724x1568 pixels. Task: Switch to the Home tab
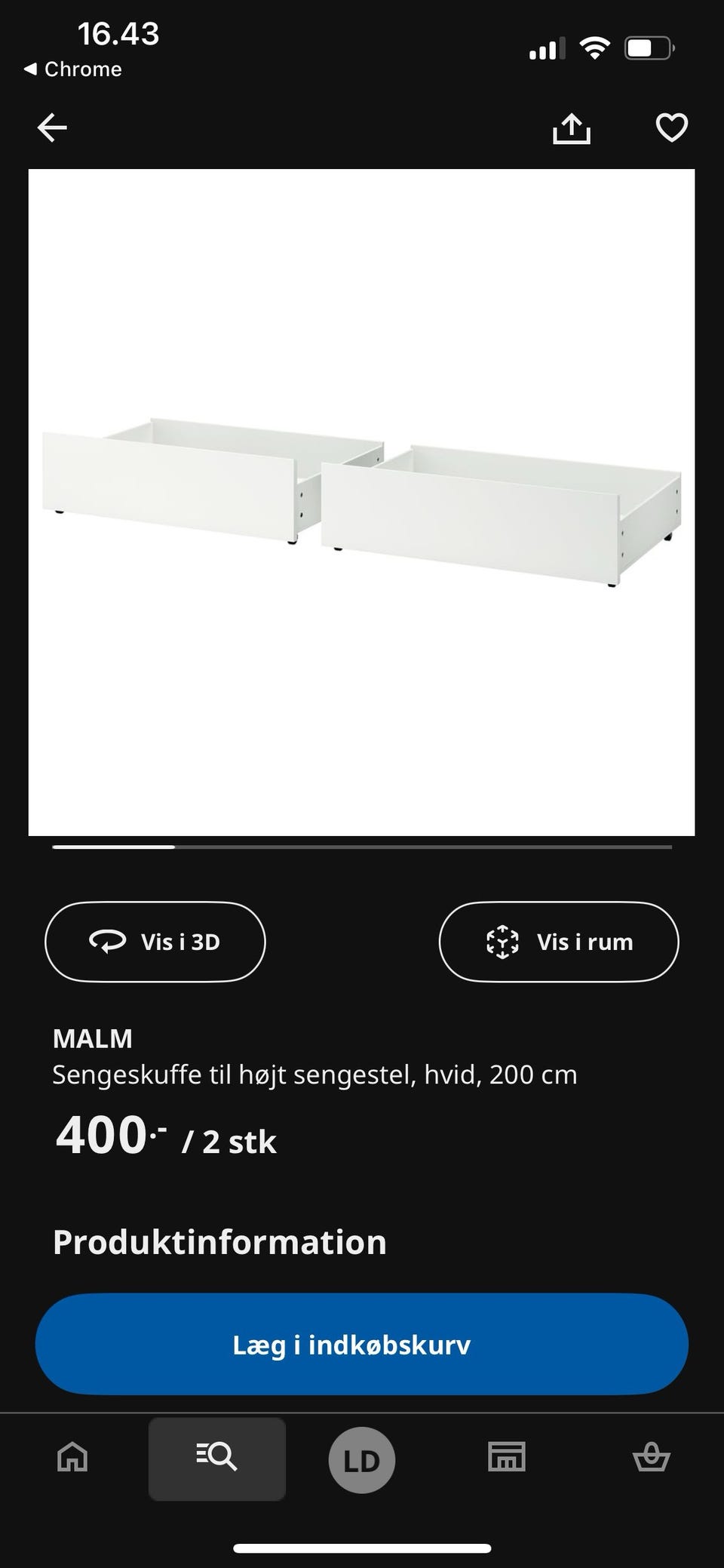coord(72,1457)
